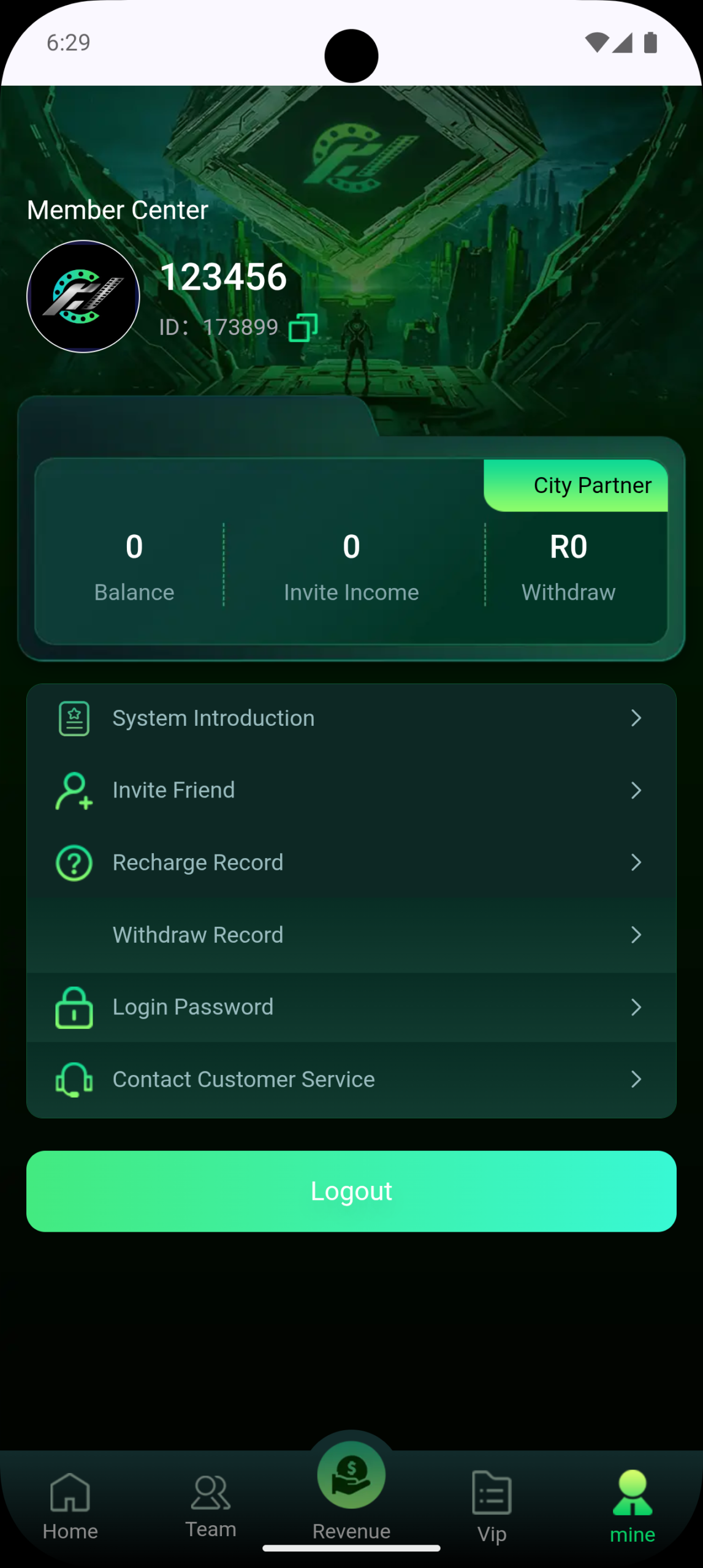Copy the member ID 173899
Screen dimensions: 703x1568
(x=303, y=327)
